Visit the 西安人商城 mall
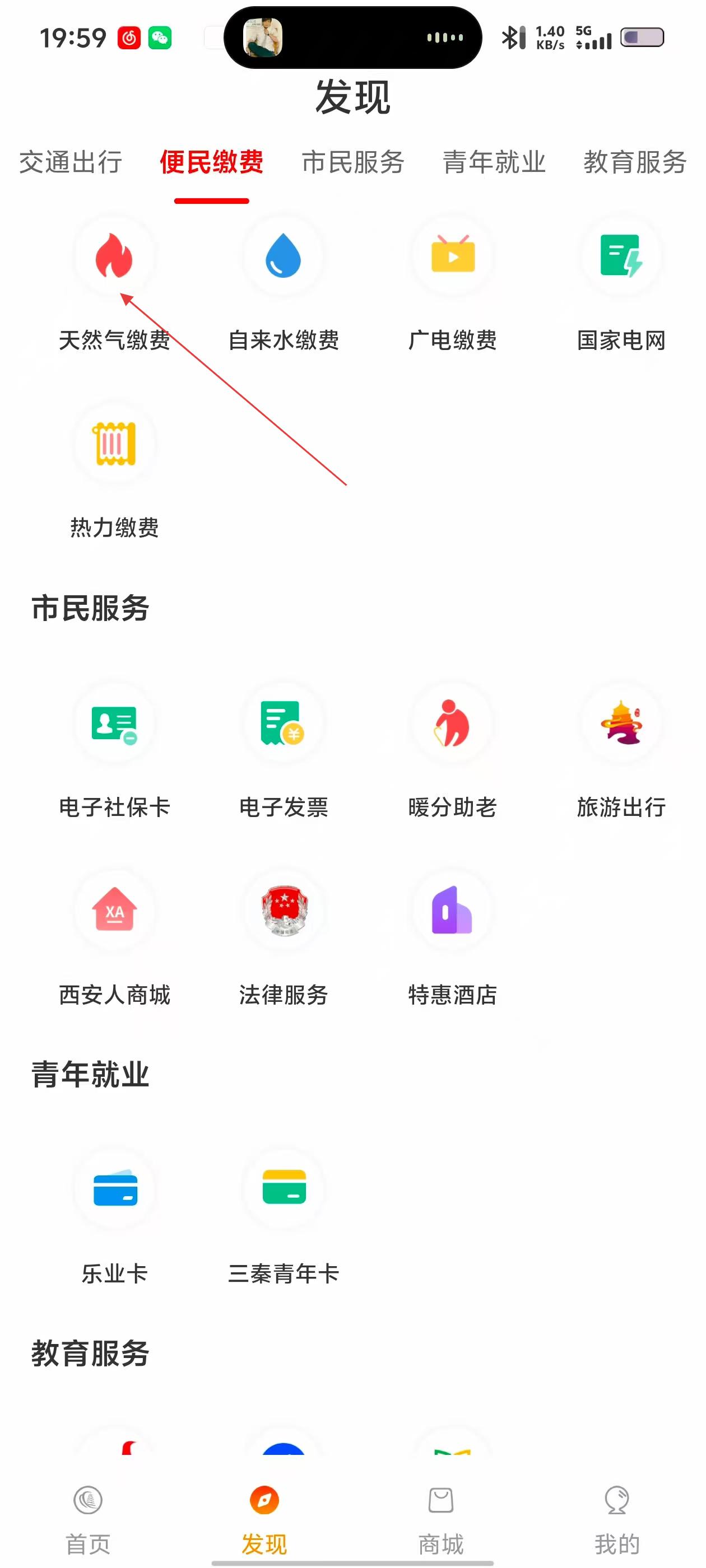Image resolution: width=706 pixels, height=1568 pixels. 114,911
